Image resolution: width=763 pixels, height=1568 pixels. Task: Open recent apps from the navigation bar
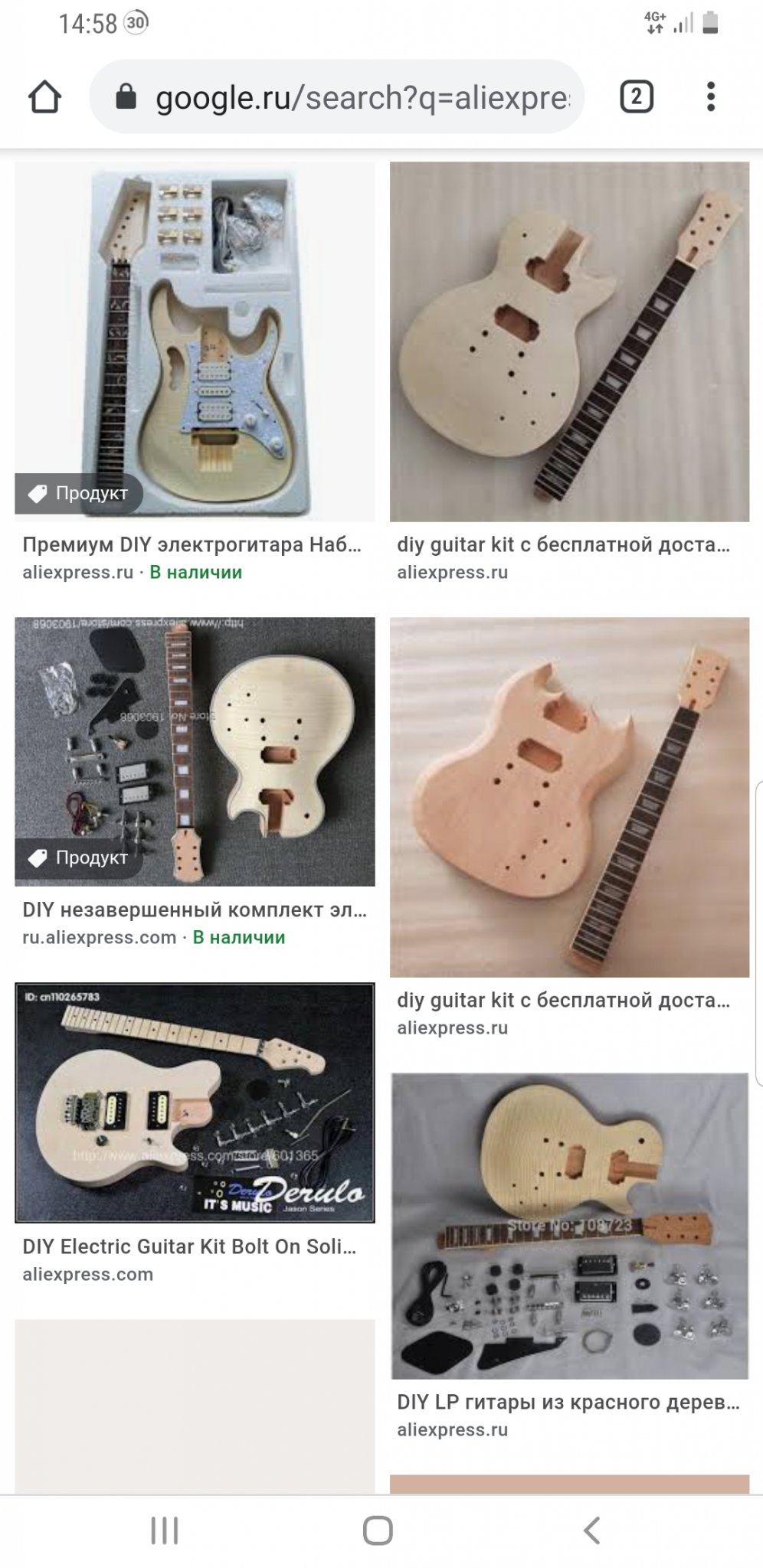click(x=164, y=1530)
